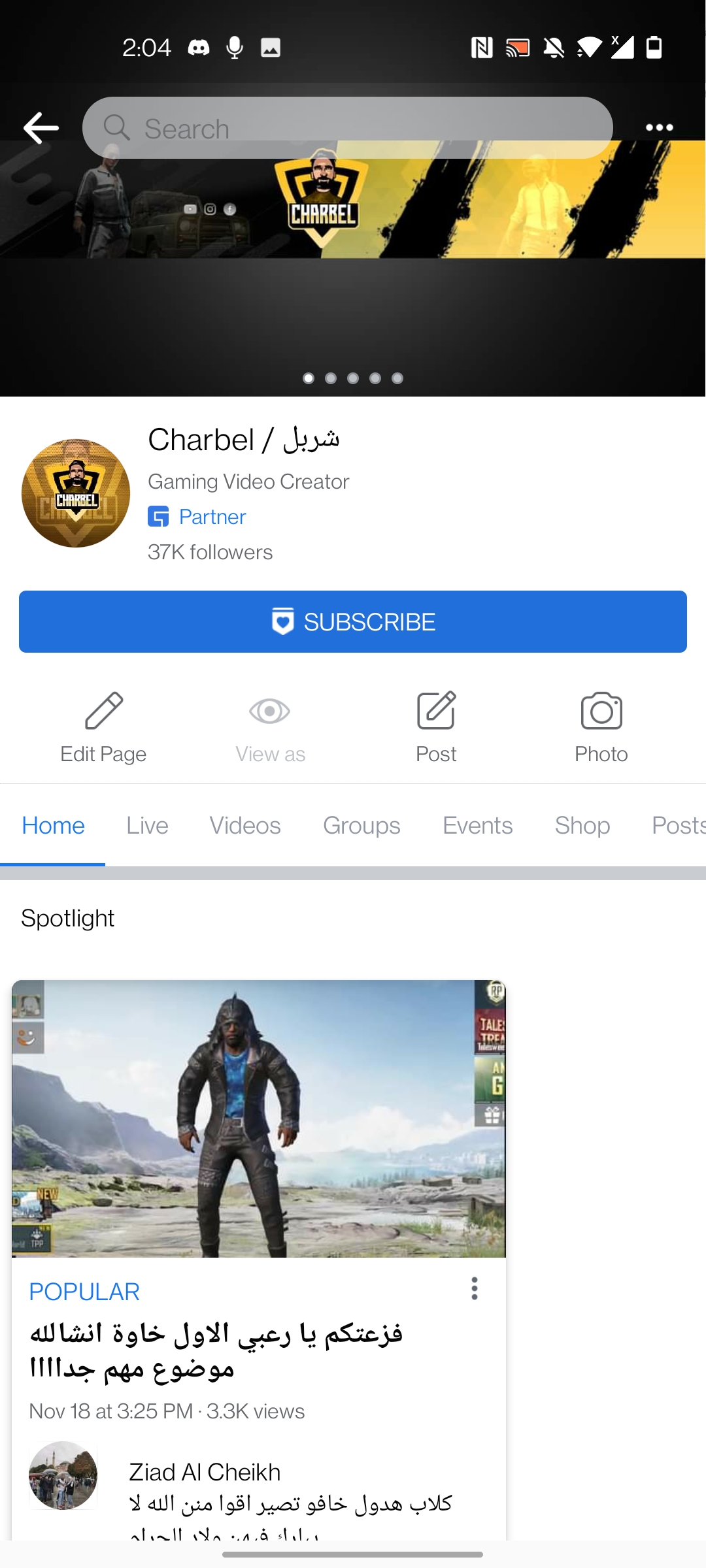The image size is (706, 1568).
Task: Tap the blue SUBSCRIBE button
Action: (353, 621)
